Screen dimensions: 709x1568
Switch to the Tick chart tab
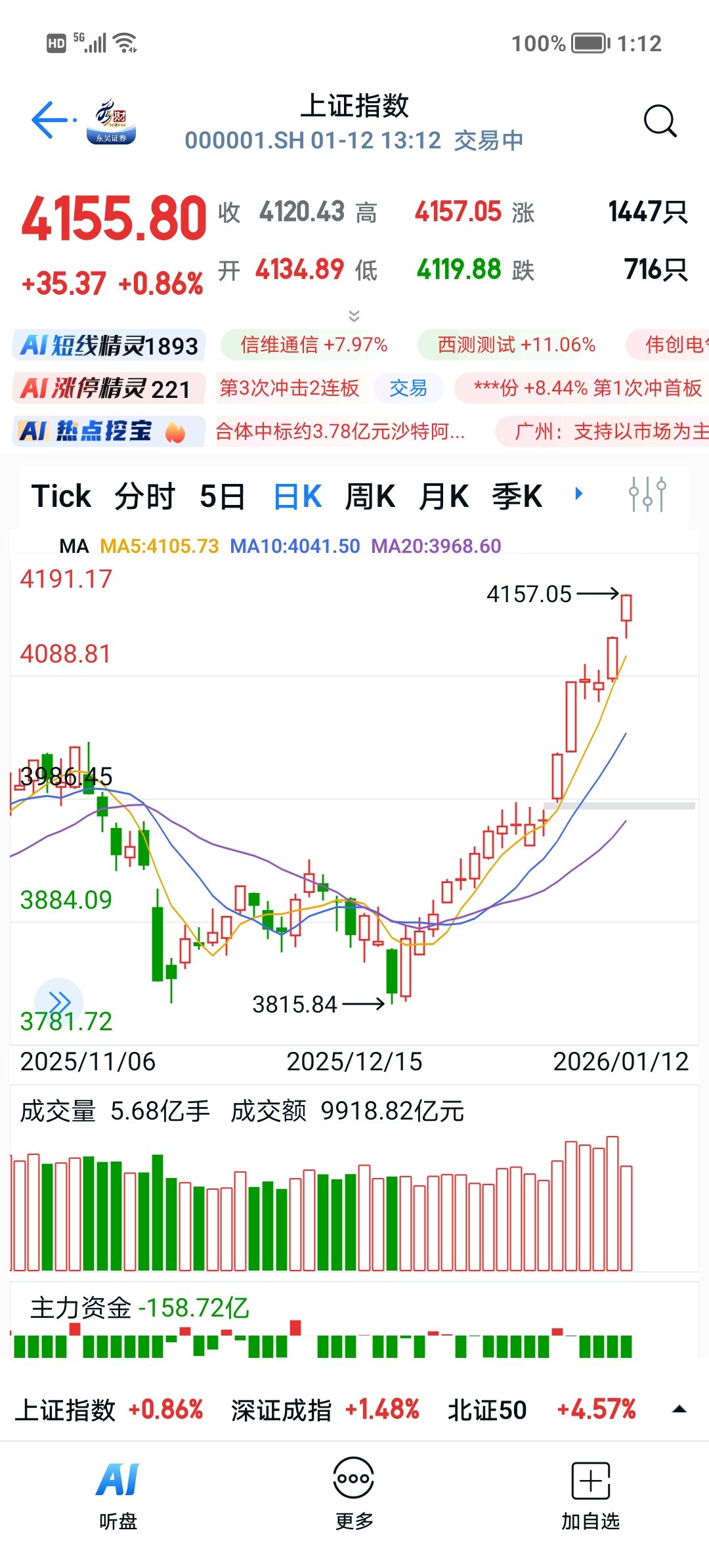click(61, 496)
